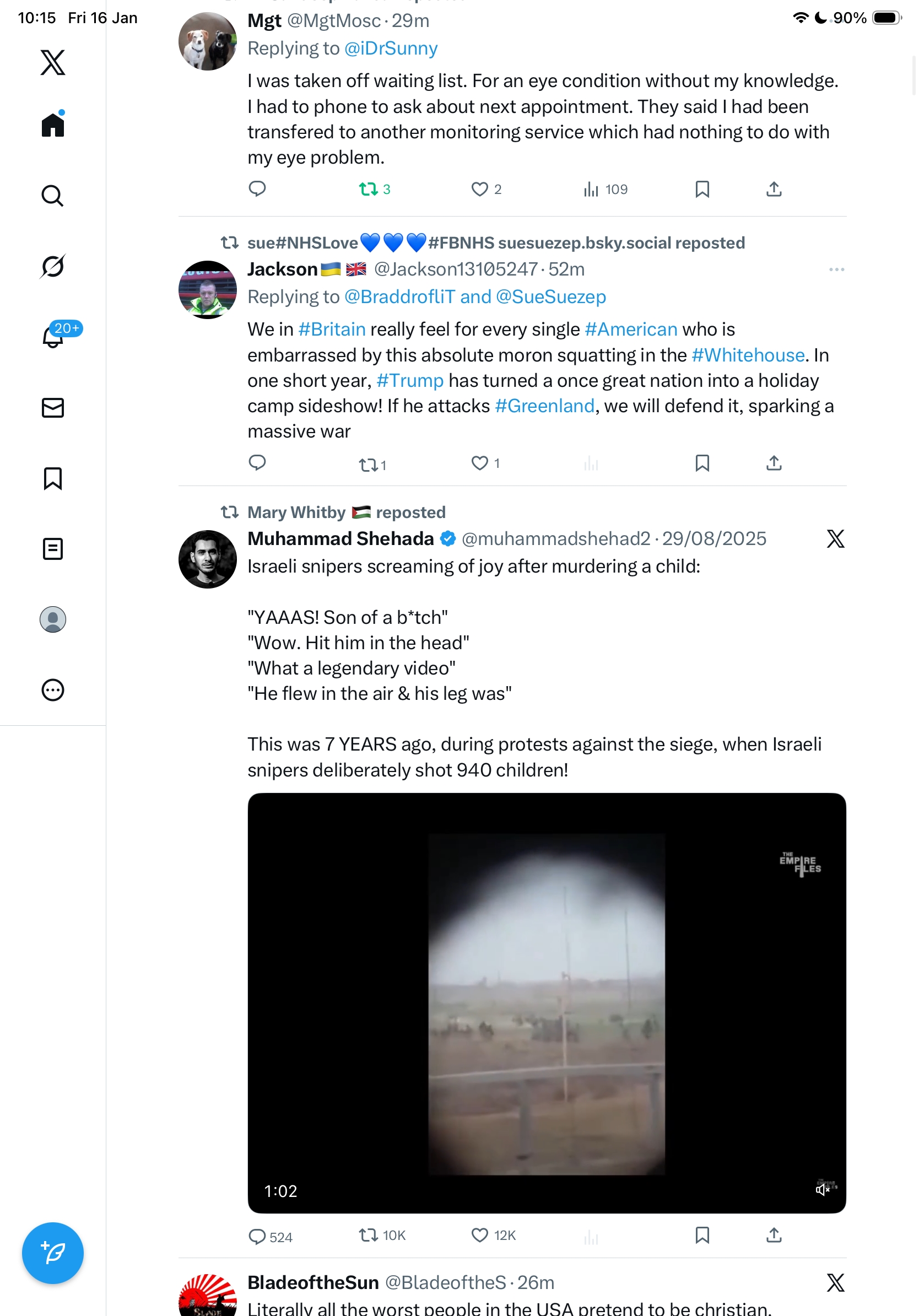This screenshot has height=1316, width=919.
Task: Open the search tab in sidebar
Action: [53, 196]
